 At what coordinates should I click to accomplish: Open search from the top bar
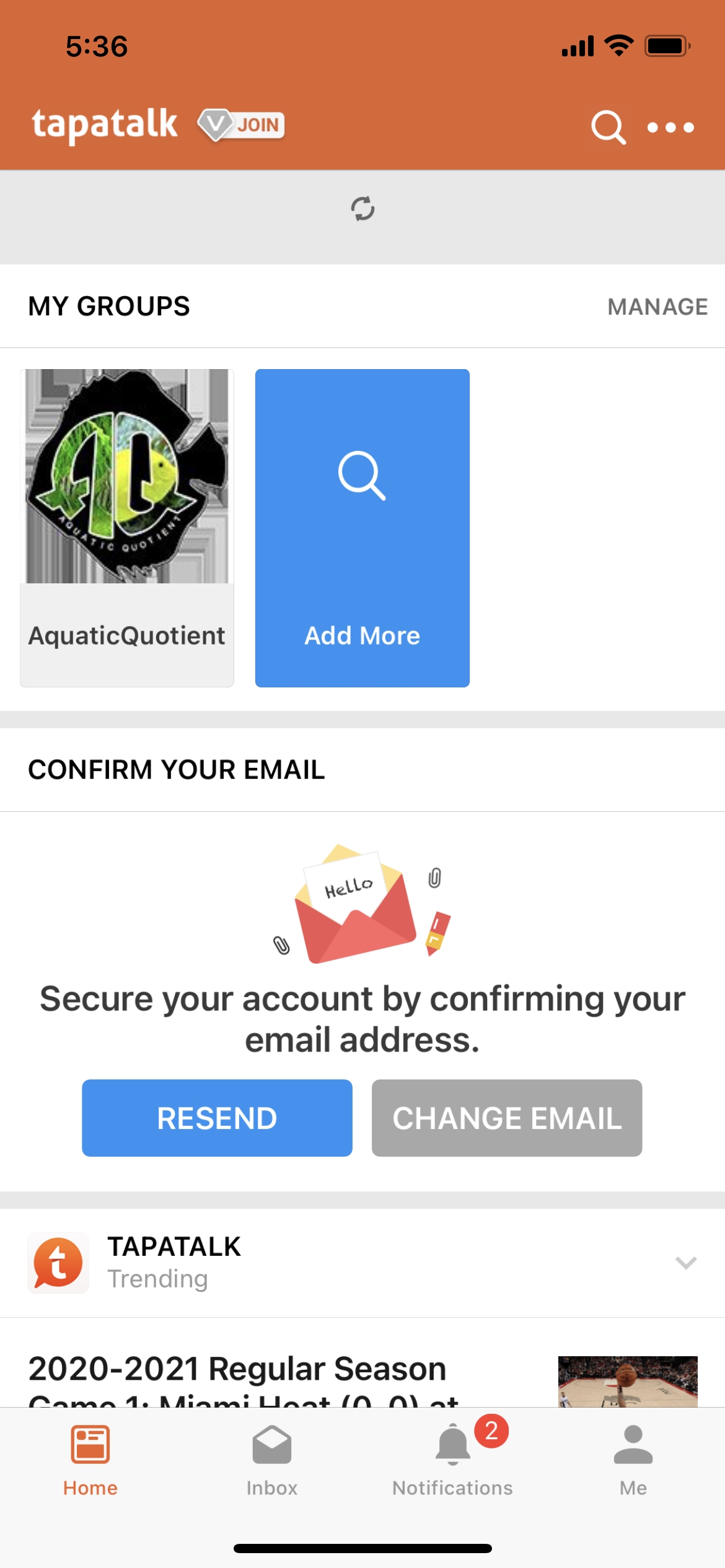(608, 127)
